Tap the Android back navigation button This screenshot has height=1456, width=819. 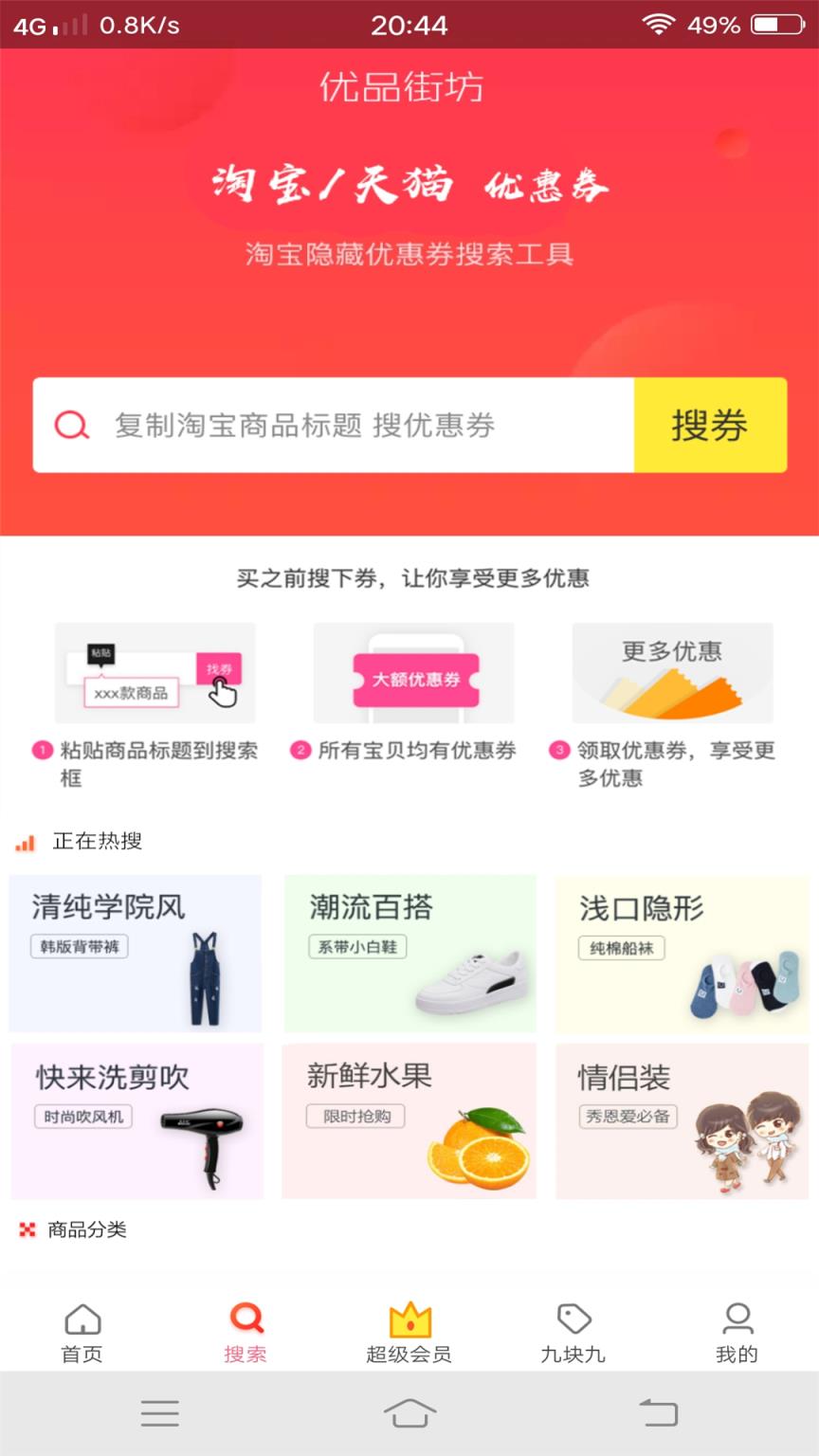660,1412
